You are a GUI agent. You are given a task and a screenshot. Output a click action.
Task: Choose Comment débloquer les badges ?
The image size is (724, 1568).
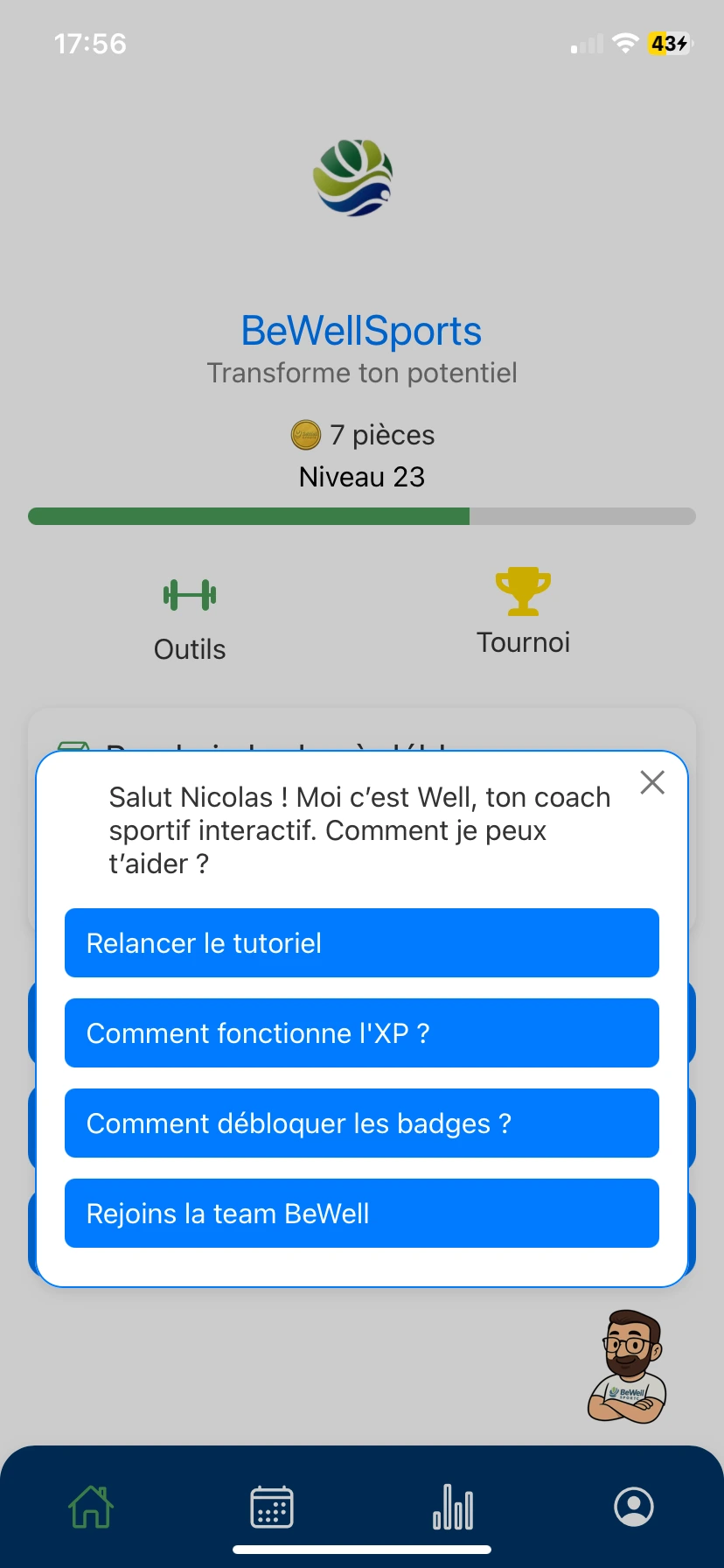click(361, 1123)
